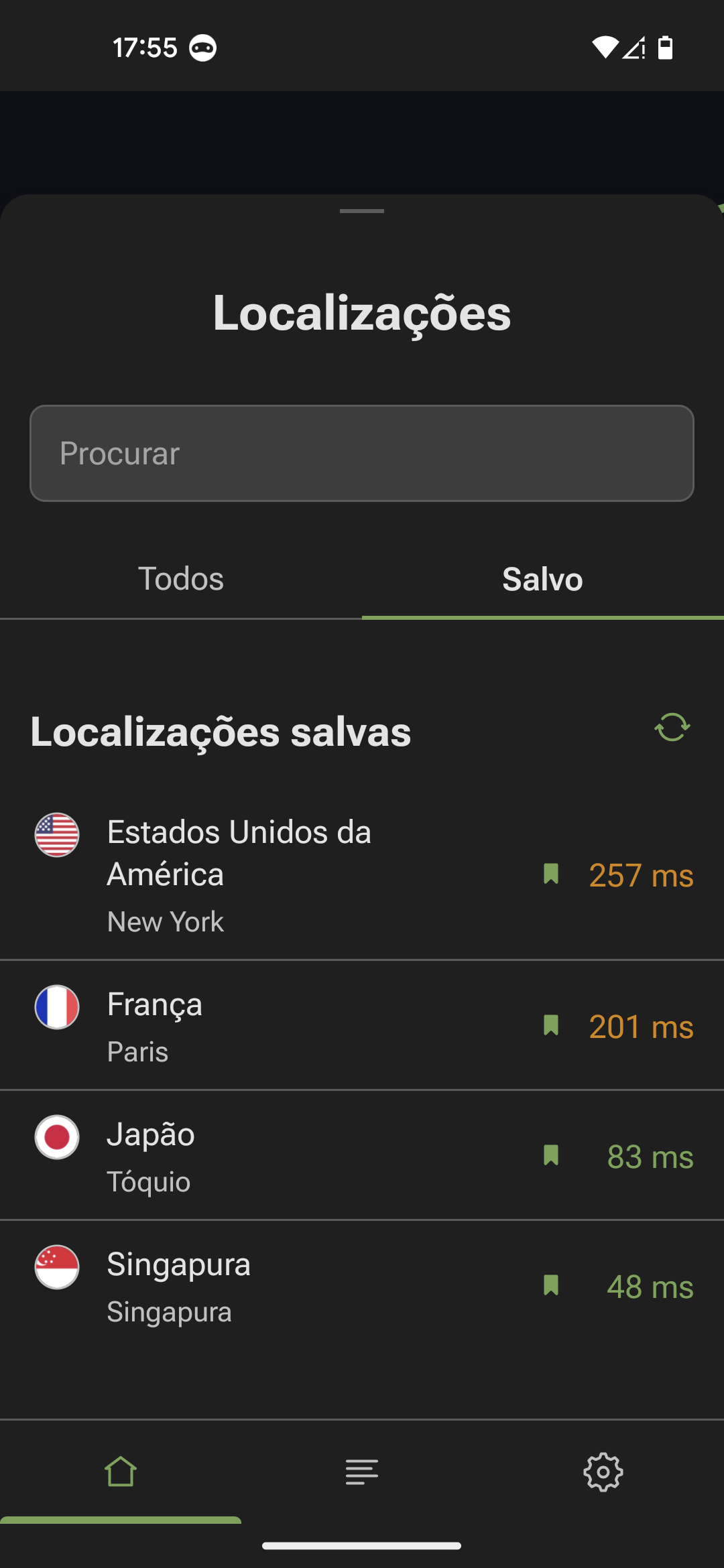The height and width of the screenshot is (1568, 724).
Task: Select the Paris, França server
Action: tap(268, 1024)
